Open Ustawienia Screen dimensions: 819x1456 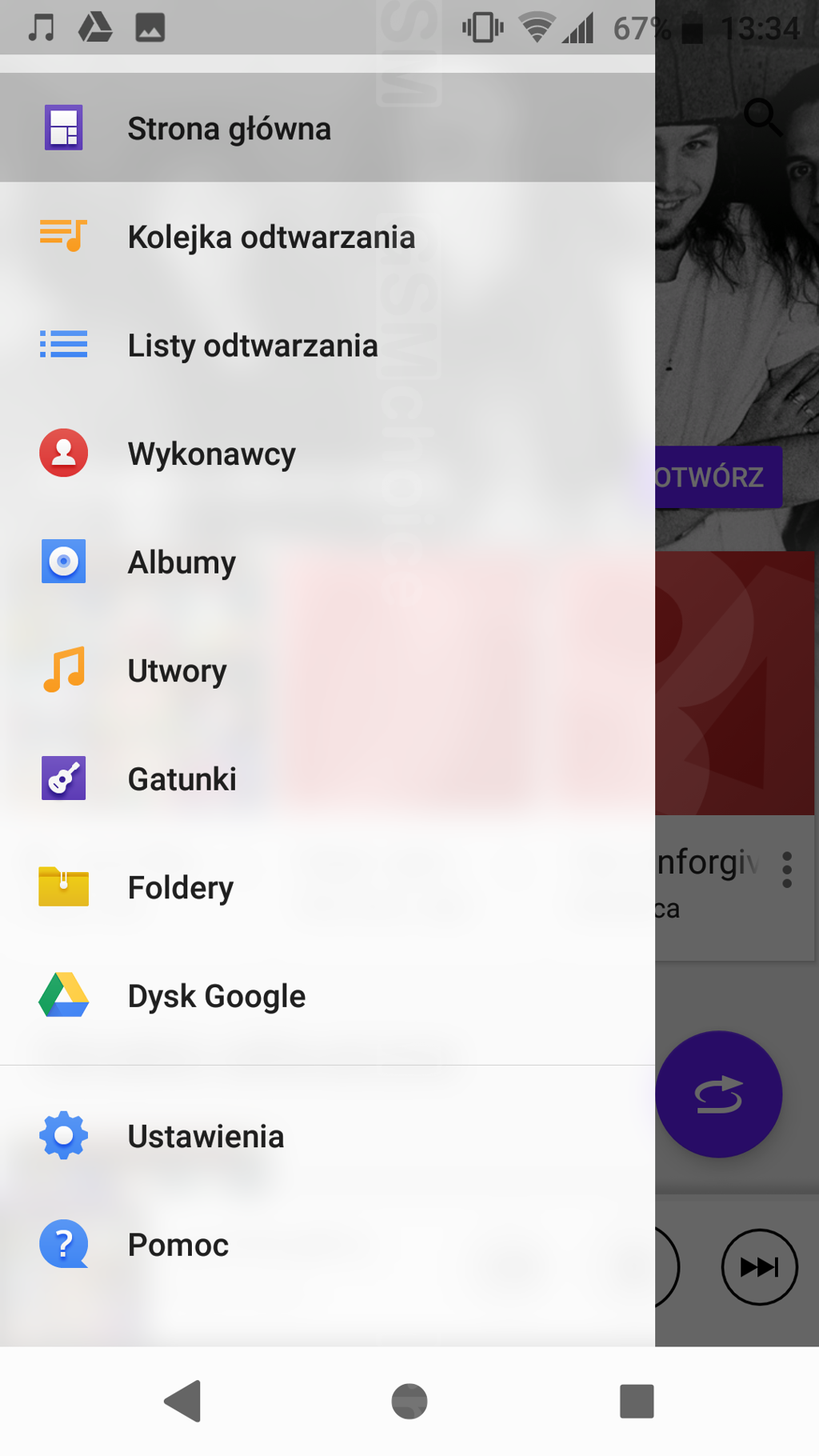206,1136
